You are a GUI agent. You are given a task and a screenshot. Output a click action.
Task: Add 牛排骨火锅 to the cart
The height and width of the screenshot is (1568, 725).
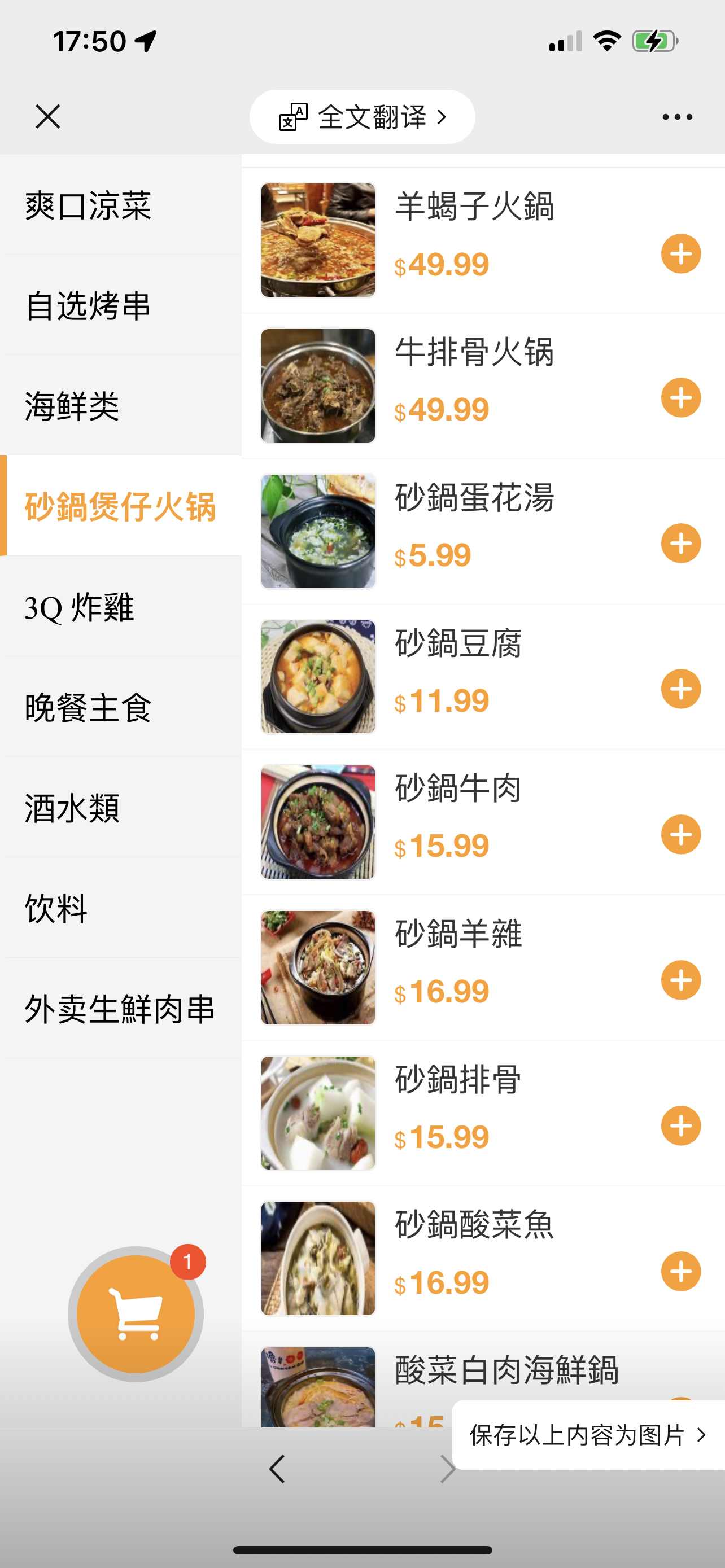click(x=680, y=398)
